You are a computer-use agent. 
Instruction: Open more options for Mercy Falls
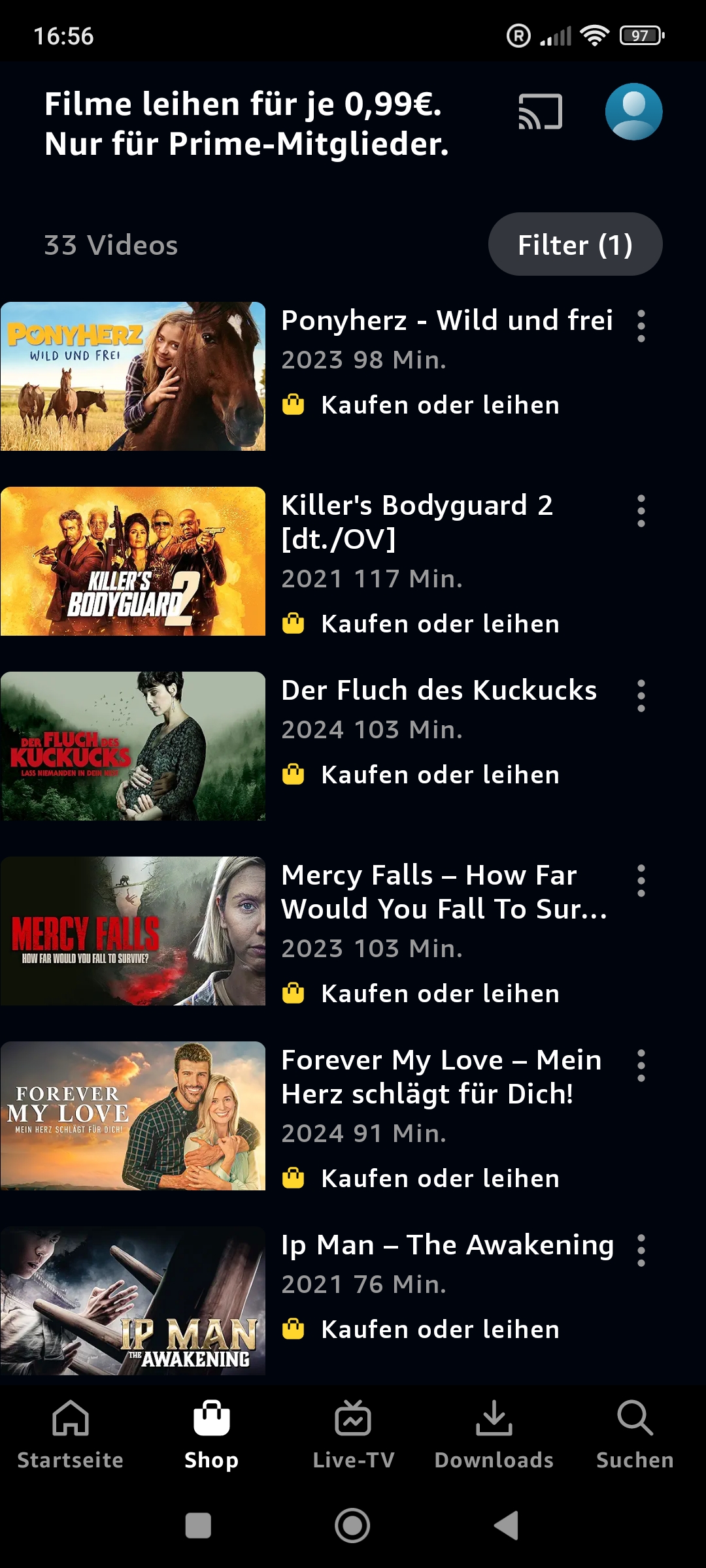tap(641, 881)
